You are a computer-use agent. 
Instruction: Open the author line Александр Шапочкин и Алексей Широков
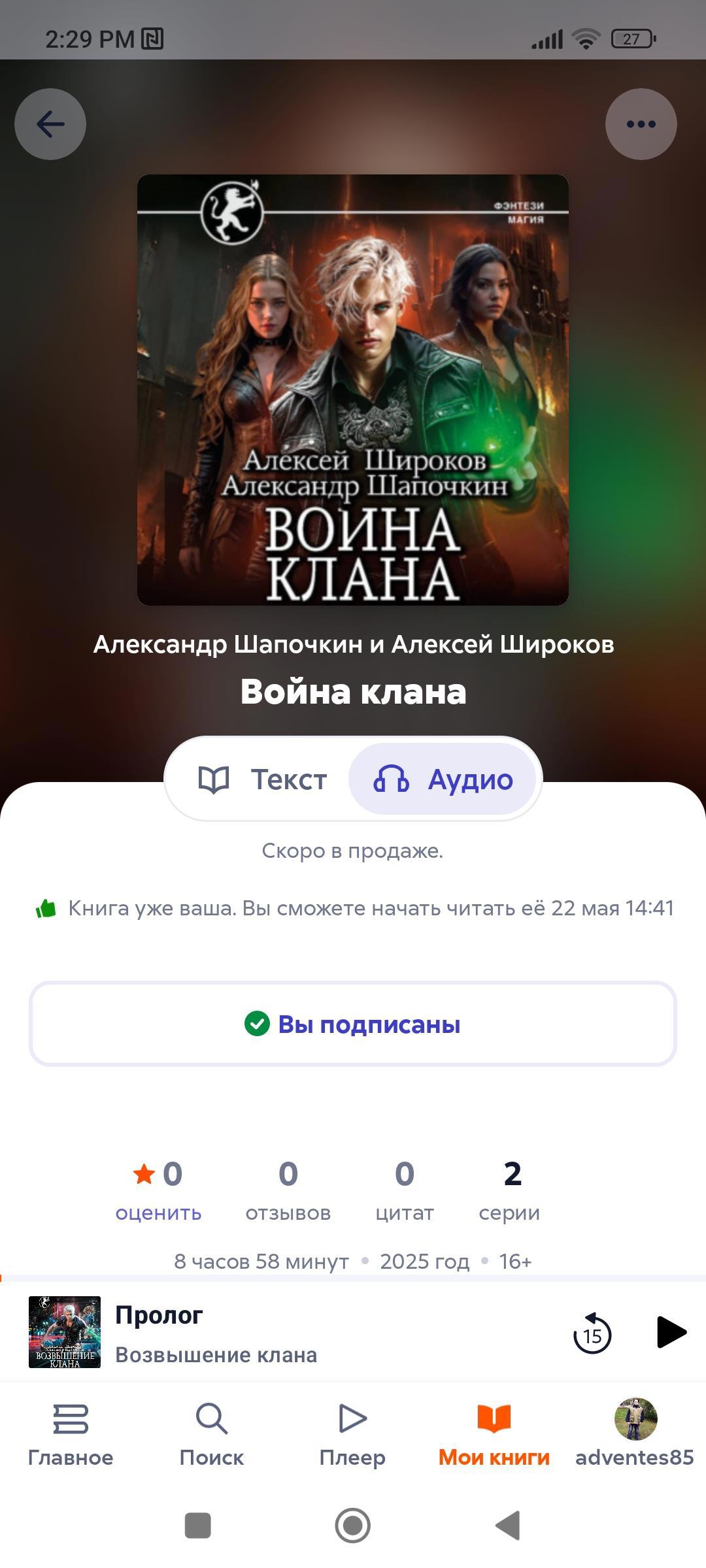click(353, 644)
